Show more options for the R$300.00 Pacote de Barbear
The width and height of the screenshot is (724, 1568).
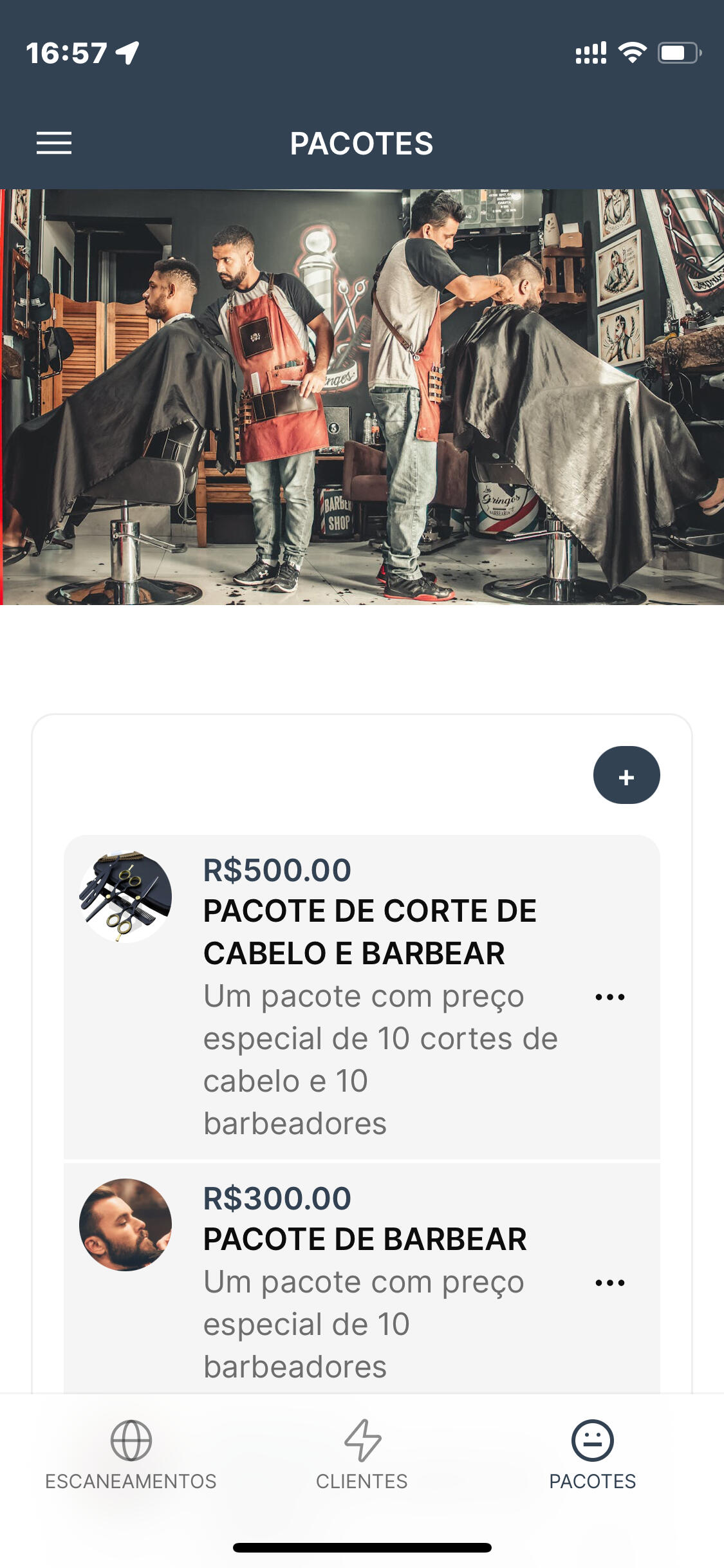609,1283
